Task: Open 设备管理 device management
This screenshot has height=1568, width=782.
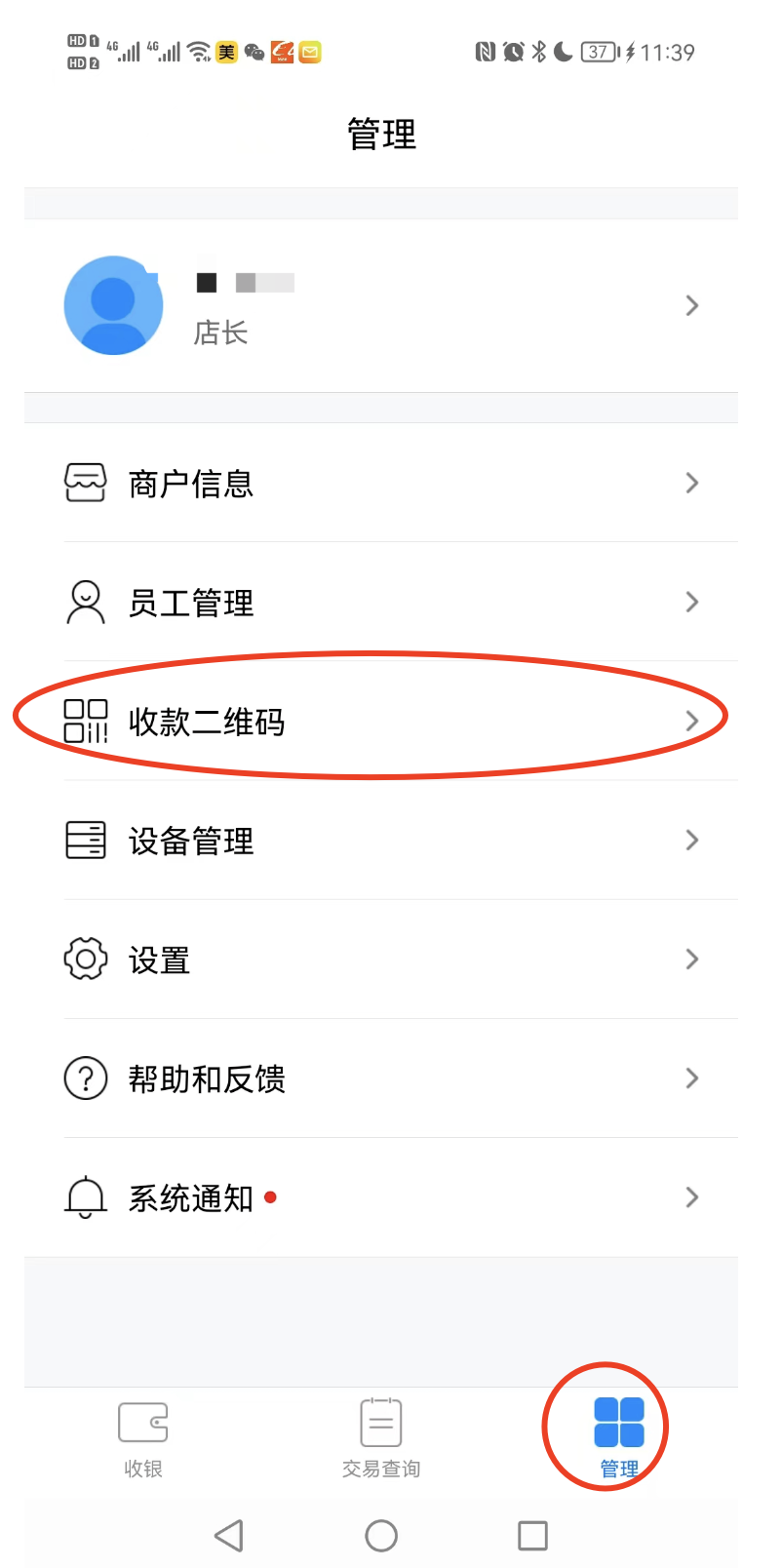Action: [x=380, y=841]
